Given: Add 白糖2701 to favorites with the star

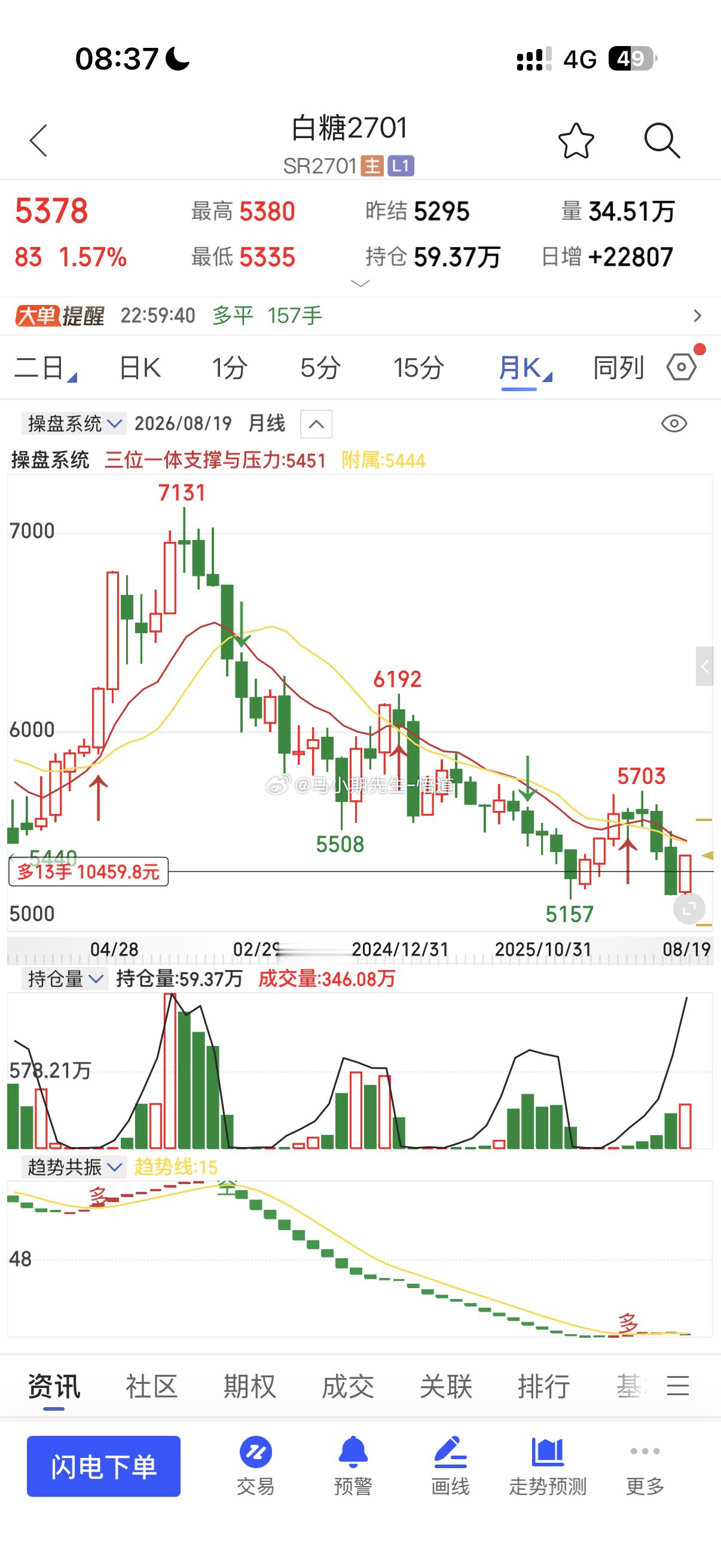Looking at the screenshot, I should point(576,141).
